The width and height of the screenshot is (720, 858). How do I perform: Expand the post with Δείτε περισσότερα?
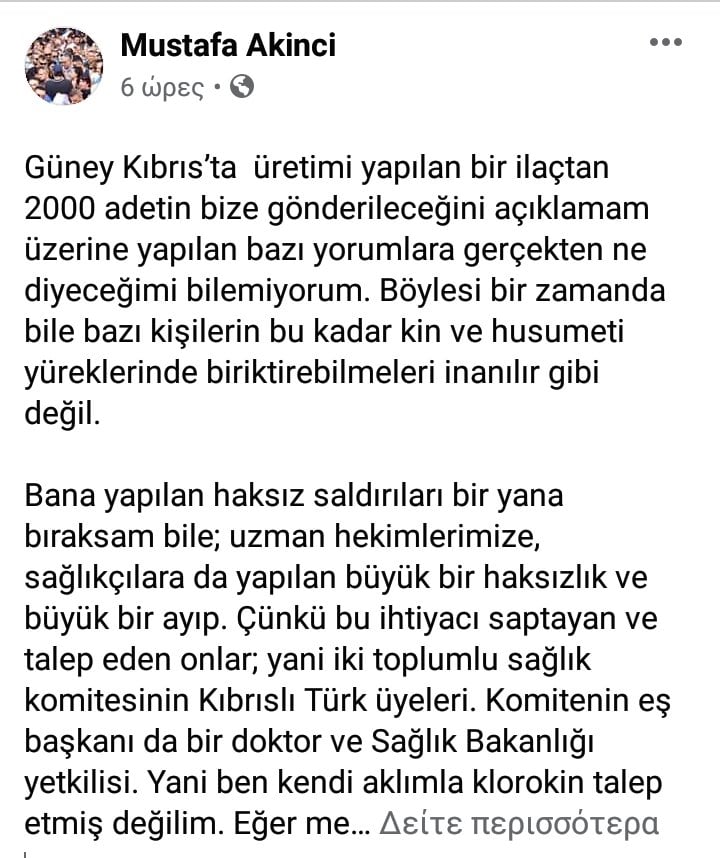tap(519, 825)
